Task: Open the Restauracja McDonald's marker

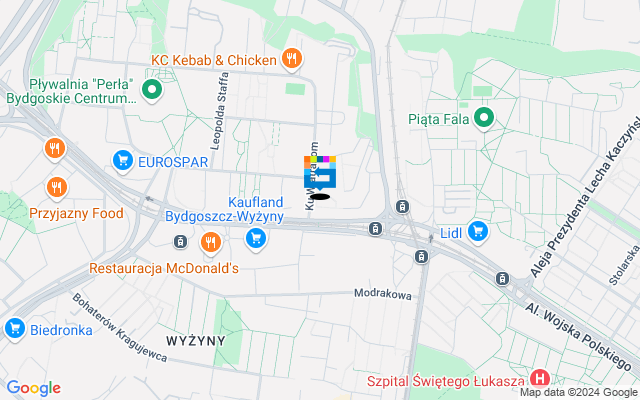Action: 210,242
